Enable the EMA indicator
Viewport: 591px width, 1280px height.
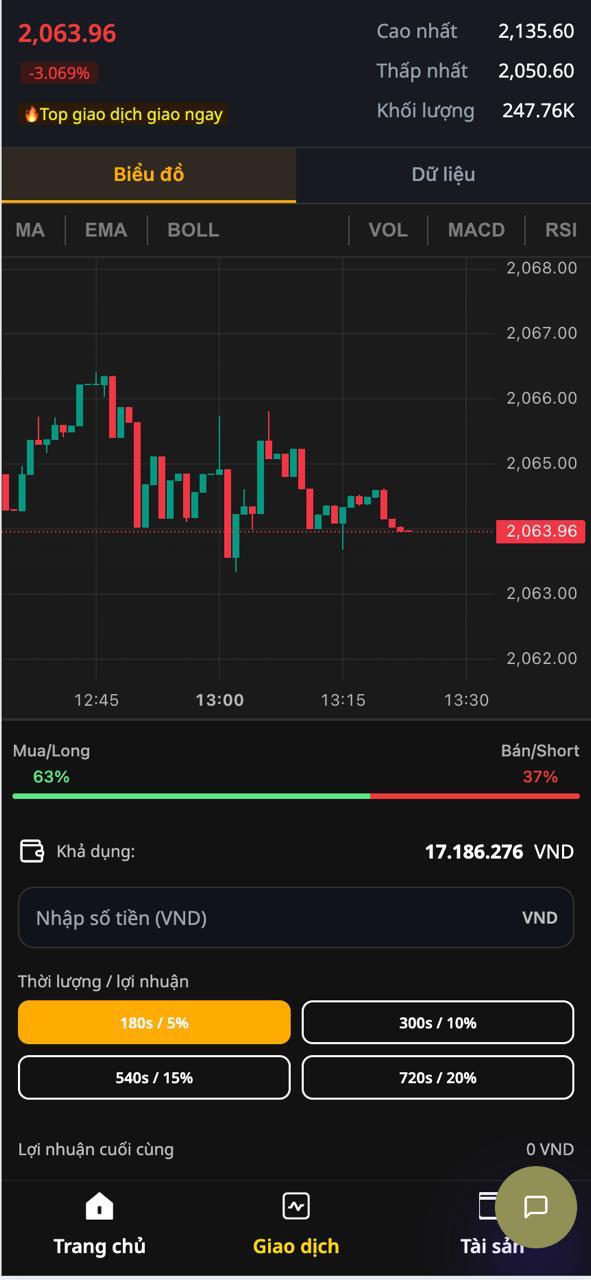point(106,230)
